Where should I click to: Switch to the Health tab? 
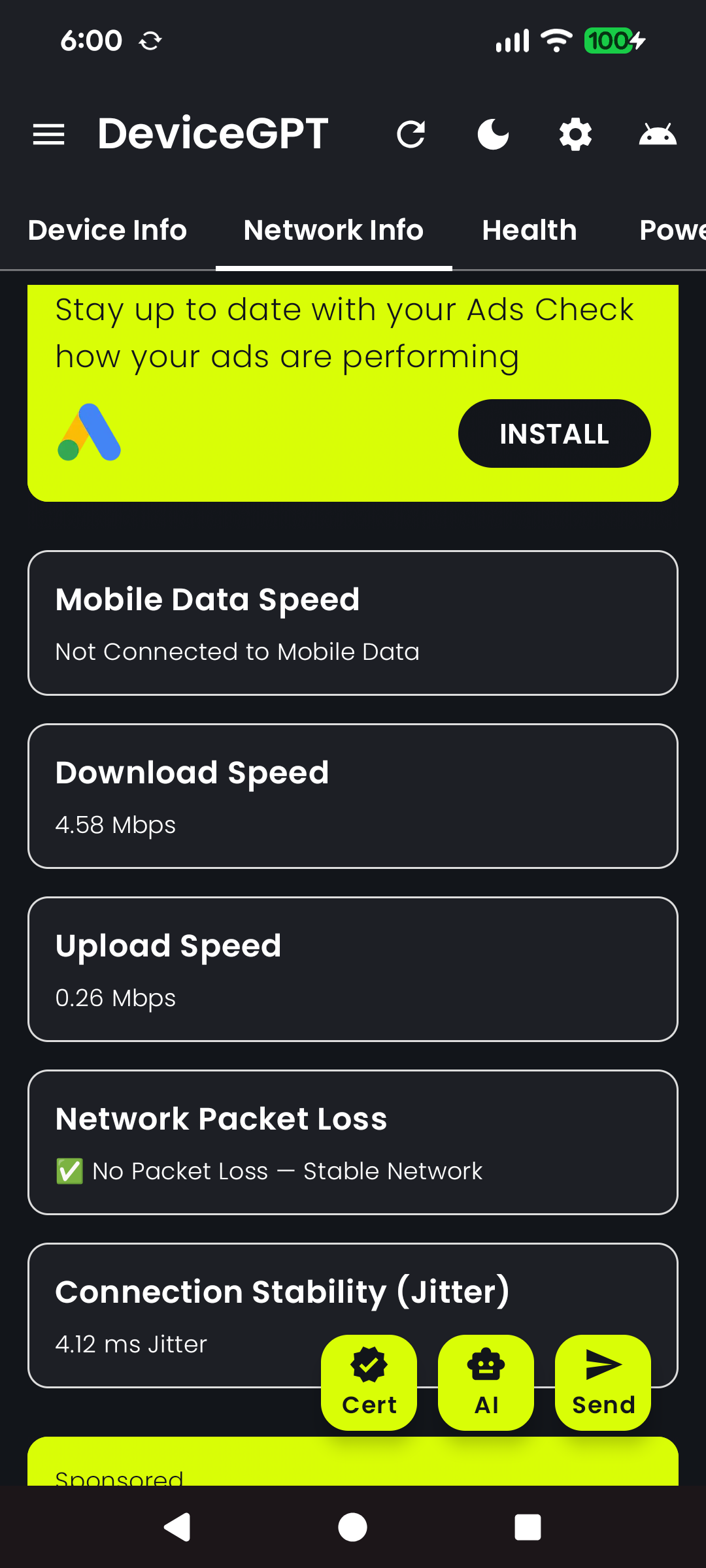click(x=529, y=230)
